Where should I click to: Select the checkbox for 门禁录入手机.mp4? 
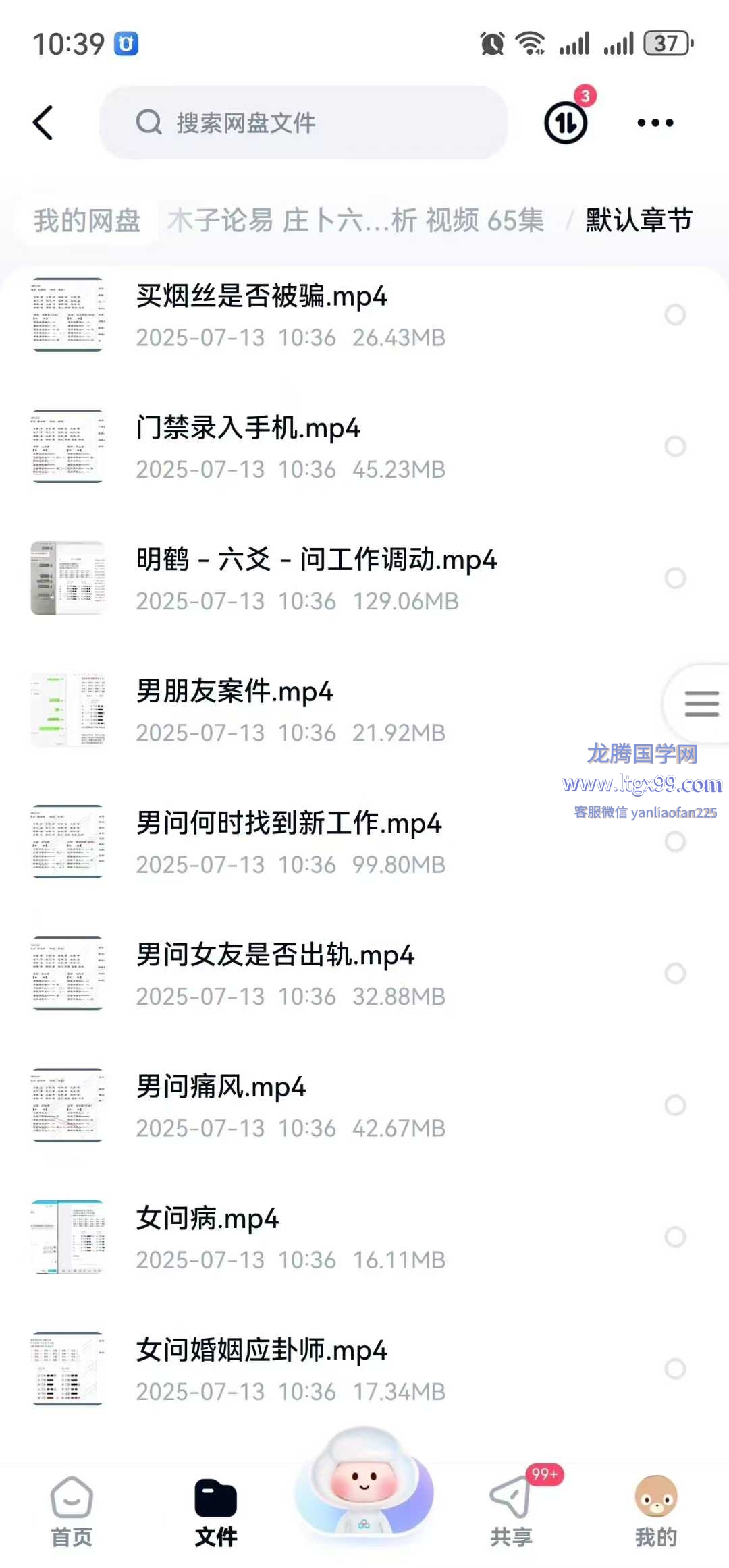pyautogui.click(x=675, y=446)
